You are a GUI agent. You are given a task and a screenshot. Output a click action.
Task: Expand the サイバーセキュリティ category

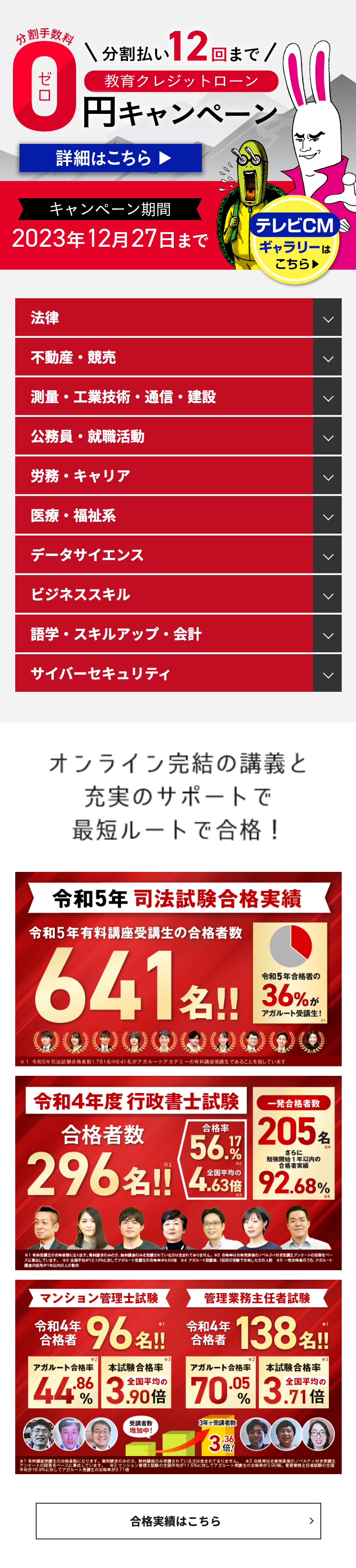(x=178, y=674)
